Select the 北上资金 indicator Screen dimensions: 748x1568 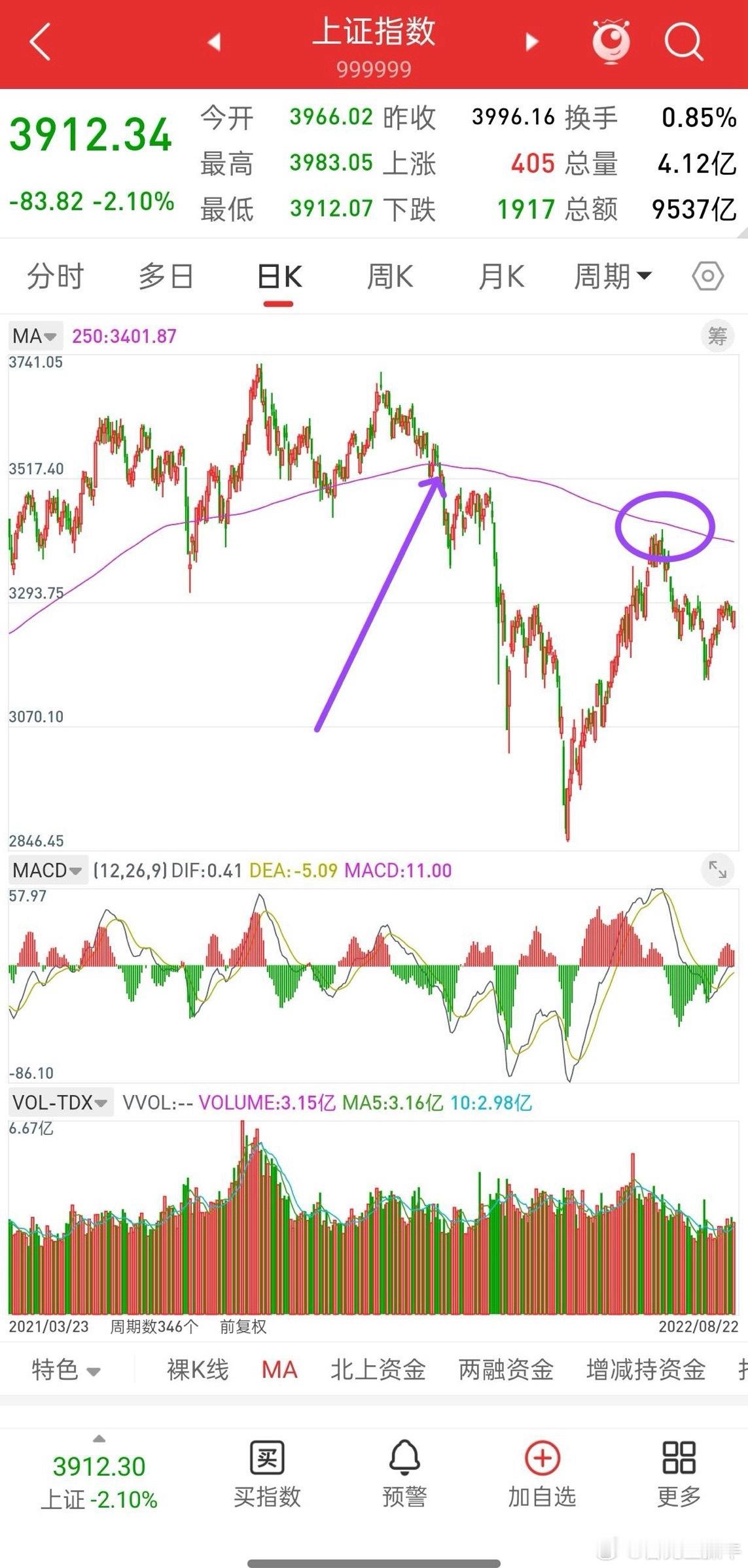click(x=378, y=1370)
